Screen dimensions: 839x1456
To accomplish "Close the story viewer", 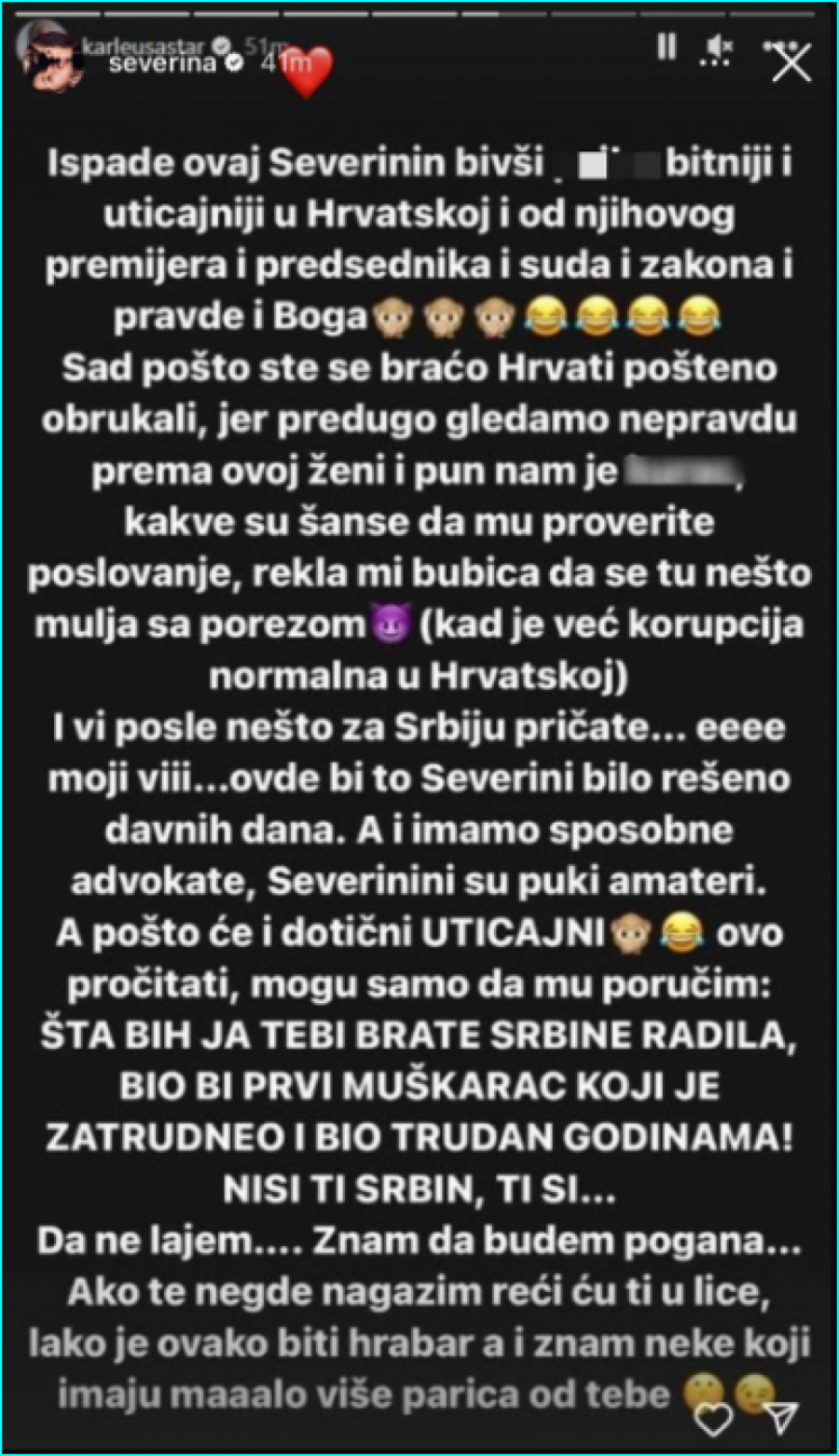I will coord(791,63).
